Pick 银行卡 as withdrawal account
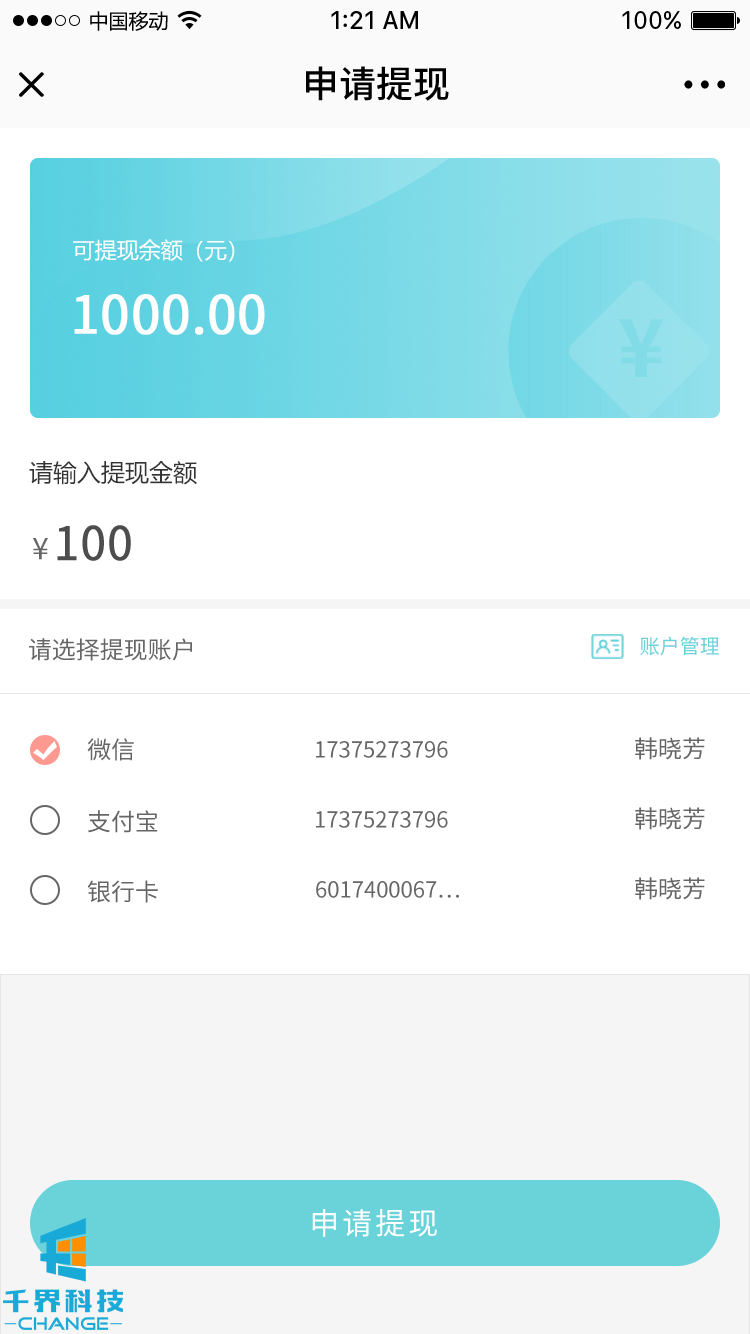Screen dimensions: 750x1334 coord(45,890)
